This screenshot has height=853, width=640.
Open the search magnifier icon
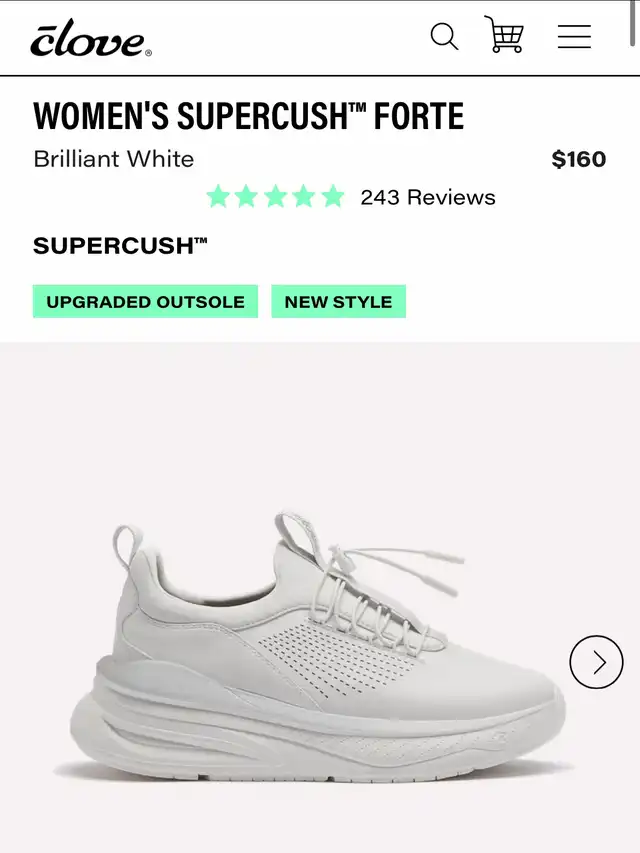pos(444,37)
